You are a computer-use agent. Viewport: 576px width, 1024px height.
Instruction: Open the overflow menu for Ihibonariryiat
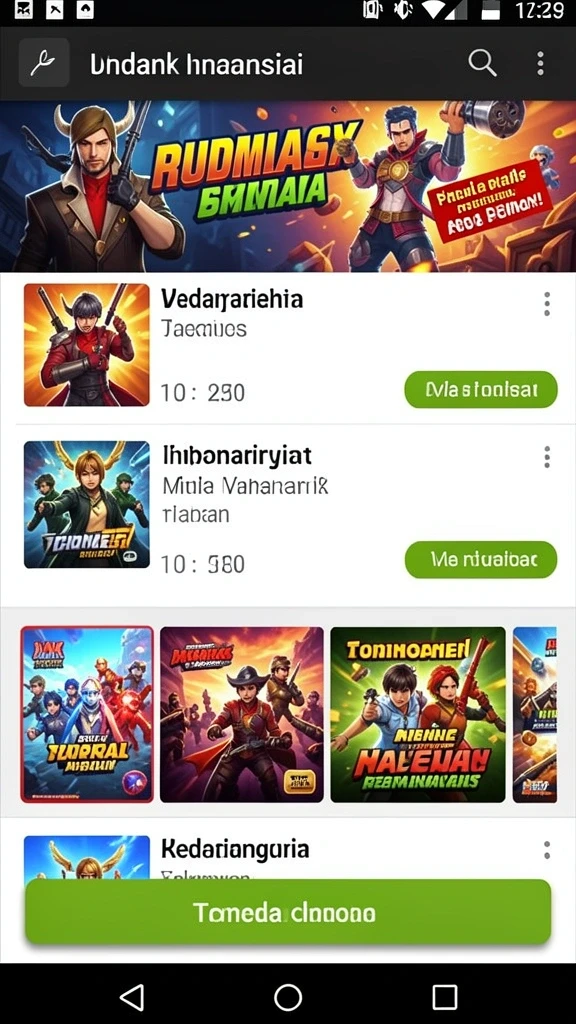click(x=547, y=457)
